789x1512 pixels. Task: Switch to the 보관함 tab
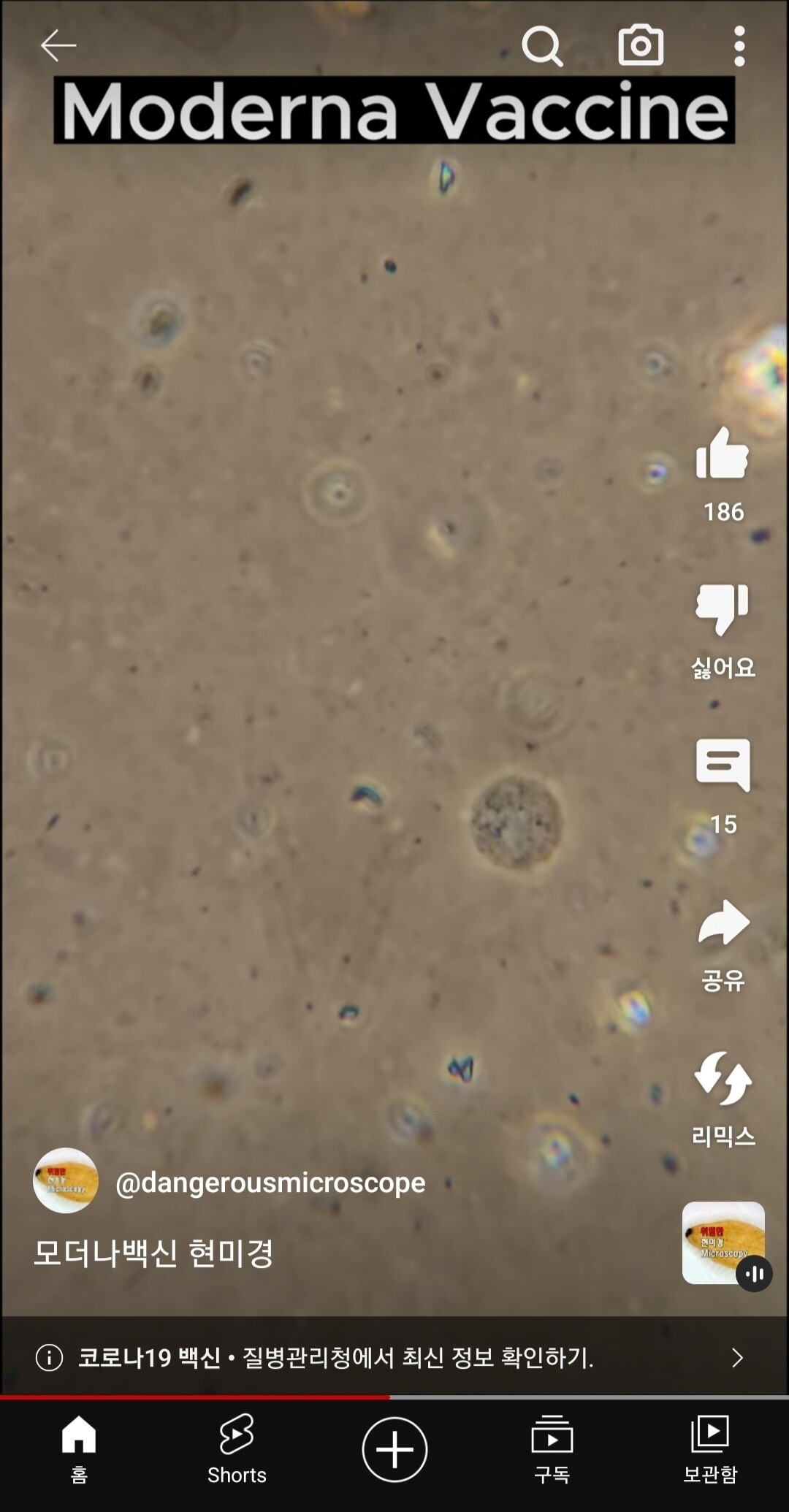[710, 1449]
